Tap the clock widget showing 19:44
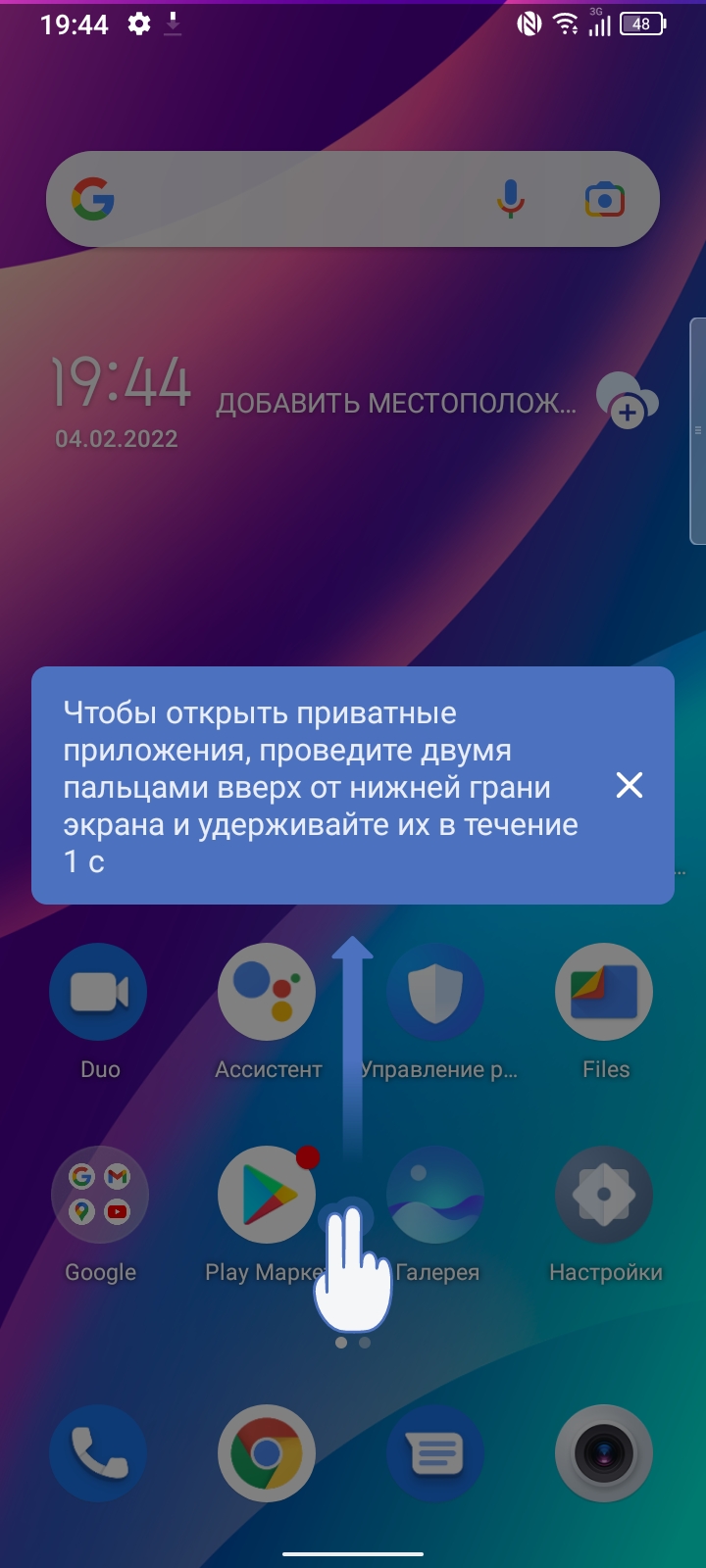 pos(121,383)
